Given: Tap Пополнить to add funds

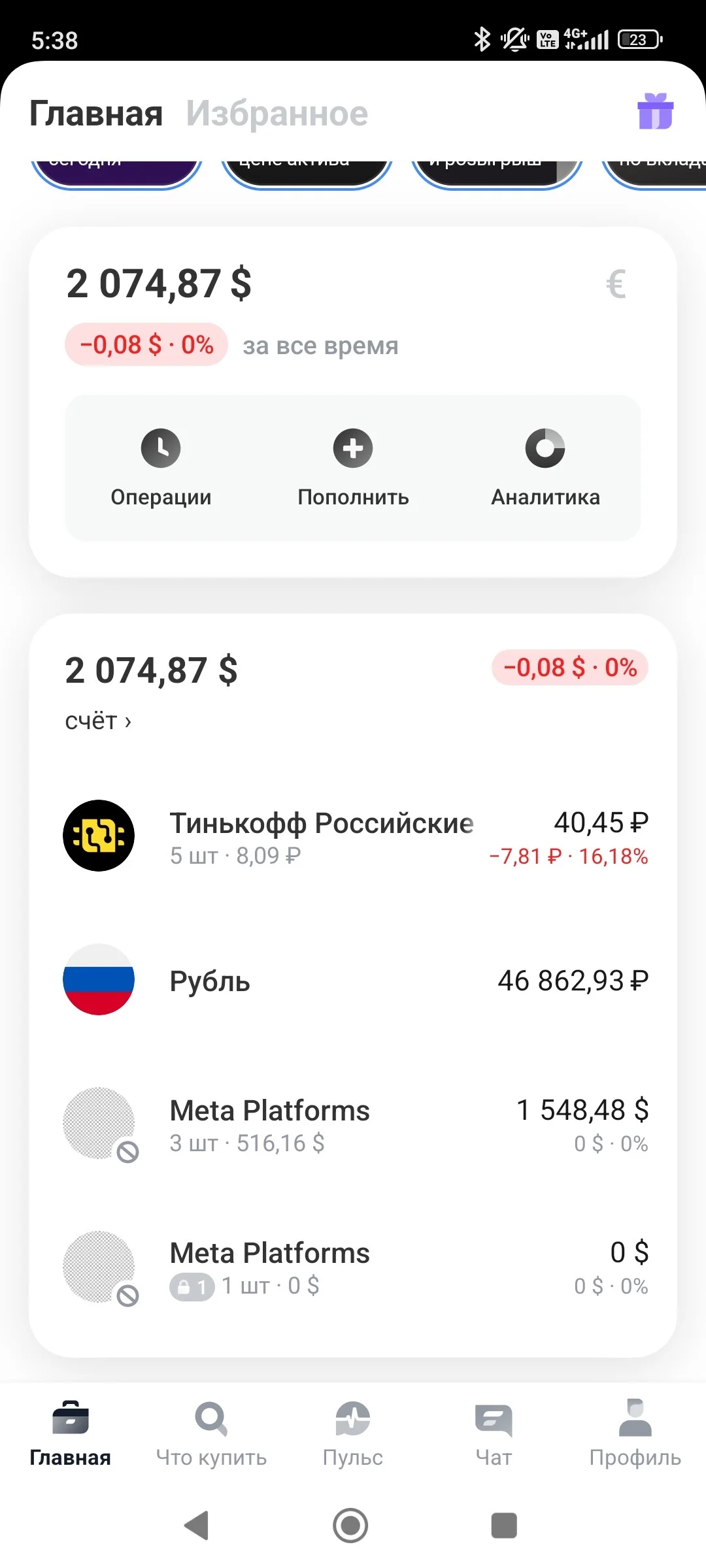Looking at the screenshot, I should pos(353,468).
